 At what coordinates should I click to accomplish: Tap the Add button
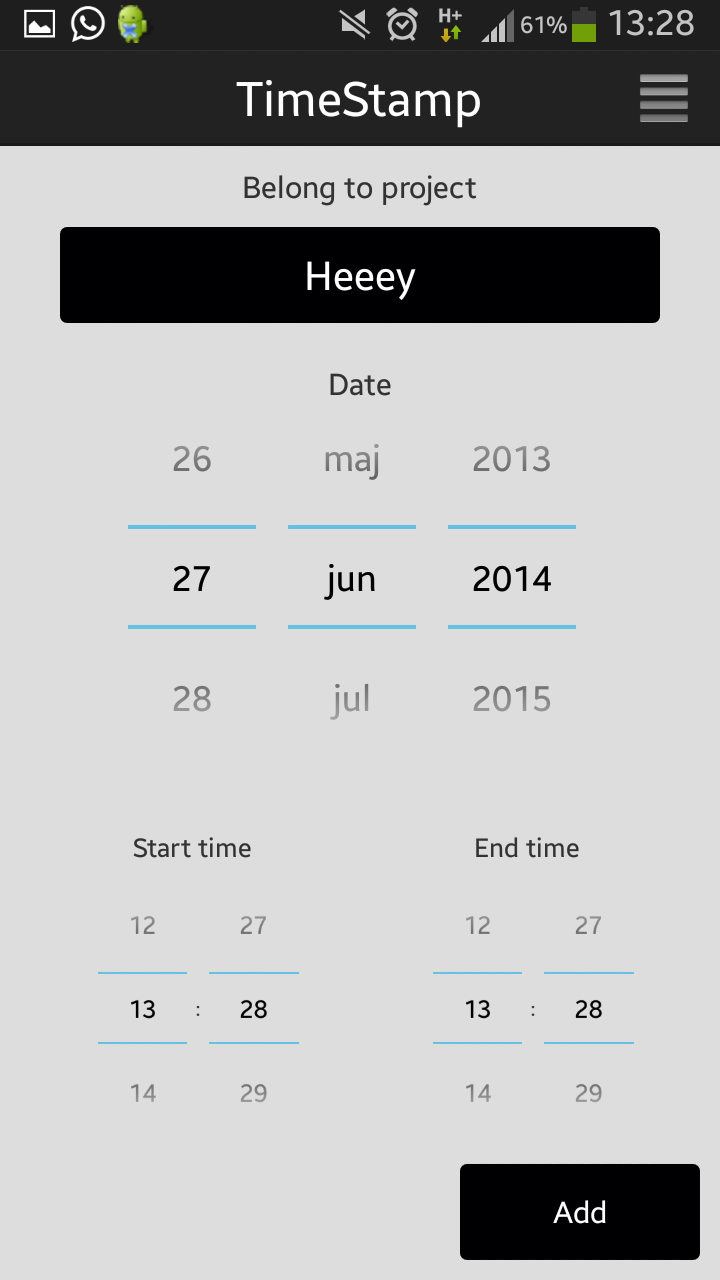point(580,1212)
